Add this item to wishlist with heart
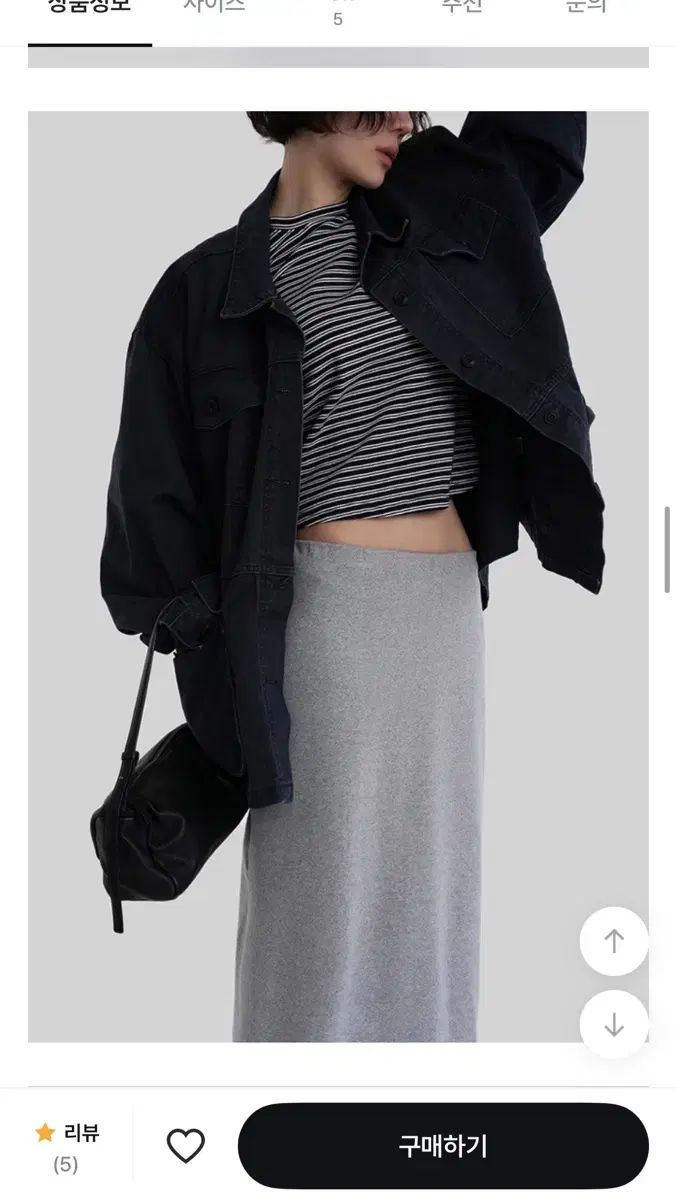 pos(185,1146)
